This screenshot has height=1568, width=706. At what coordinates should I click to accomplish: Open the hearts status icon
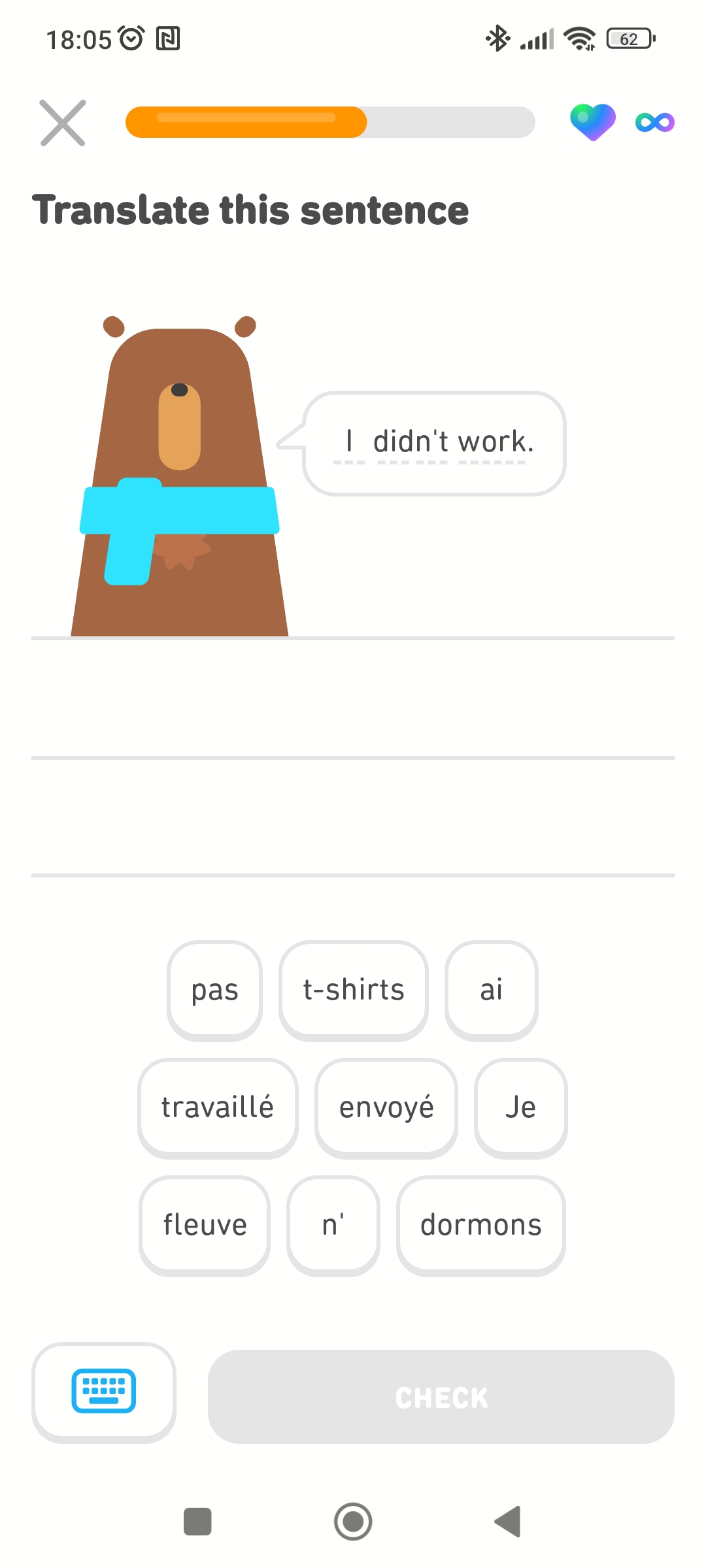point(592,122)
